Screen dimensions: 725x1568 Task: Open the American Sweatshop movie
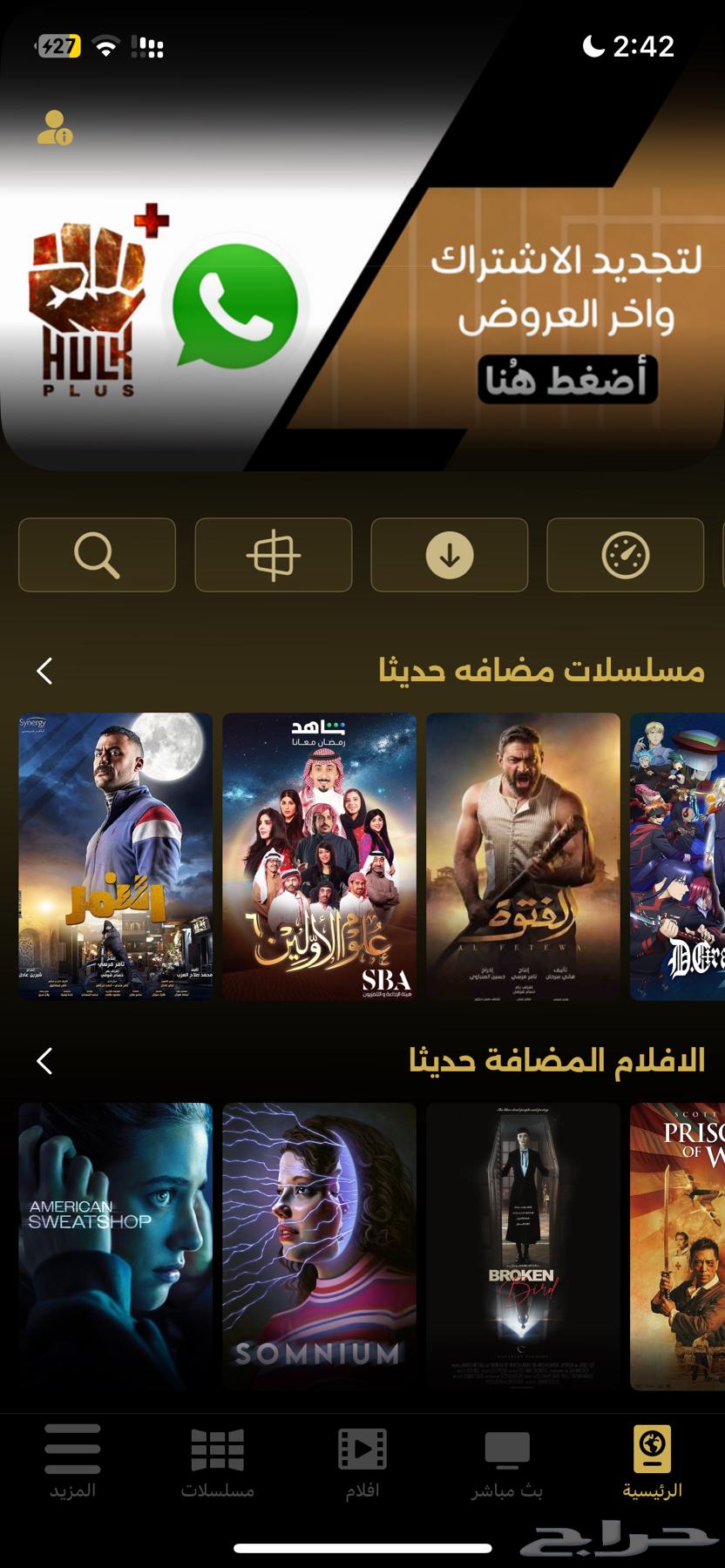(x=116, y=1246)
